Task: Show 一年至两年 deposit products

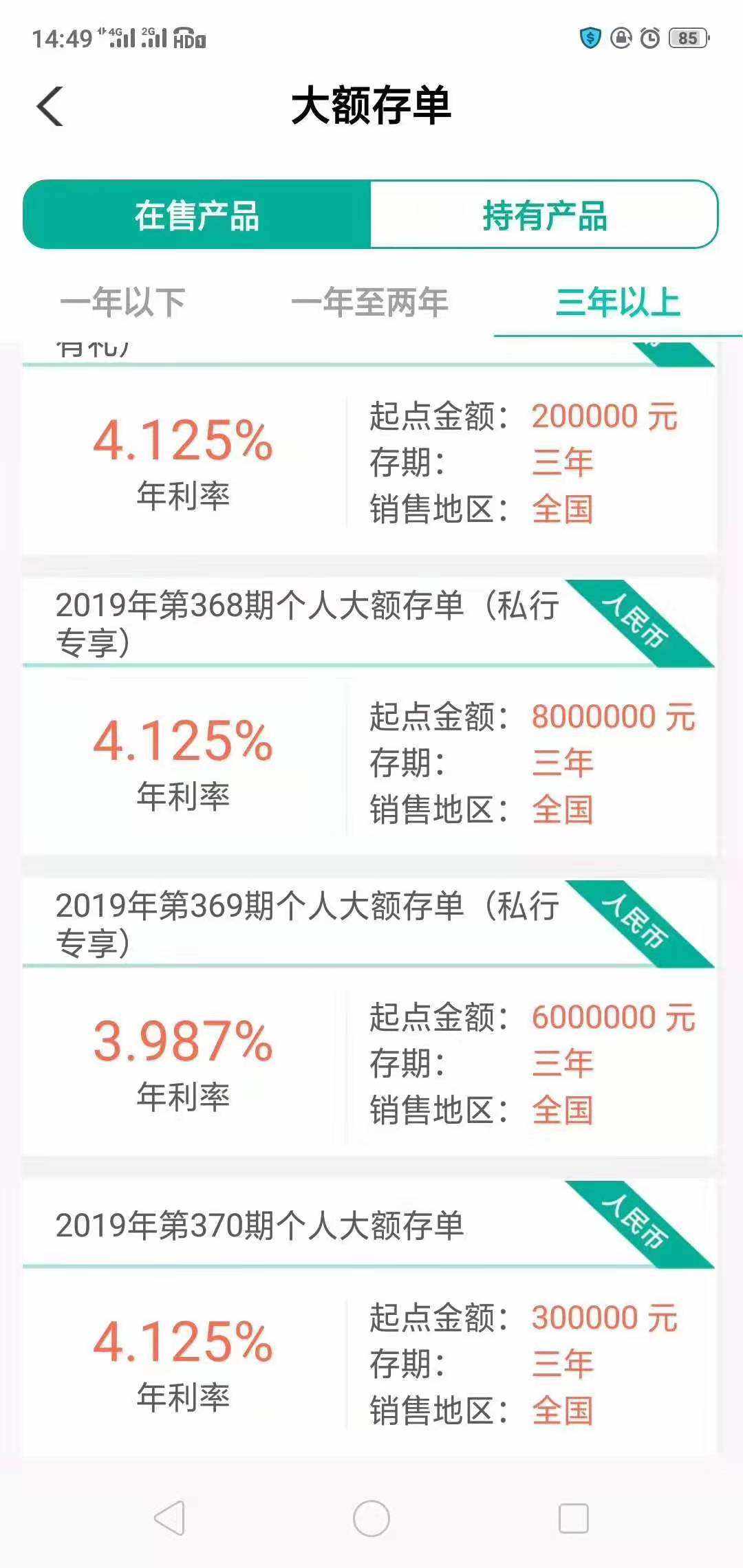Action: (x=369, y=303)
